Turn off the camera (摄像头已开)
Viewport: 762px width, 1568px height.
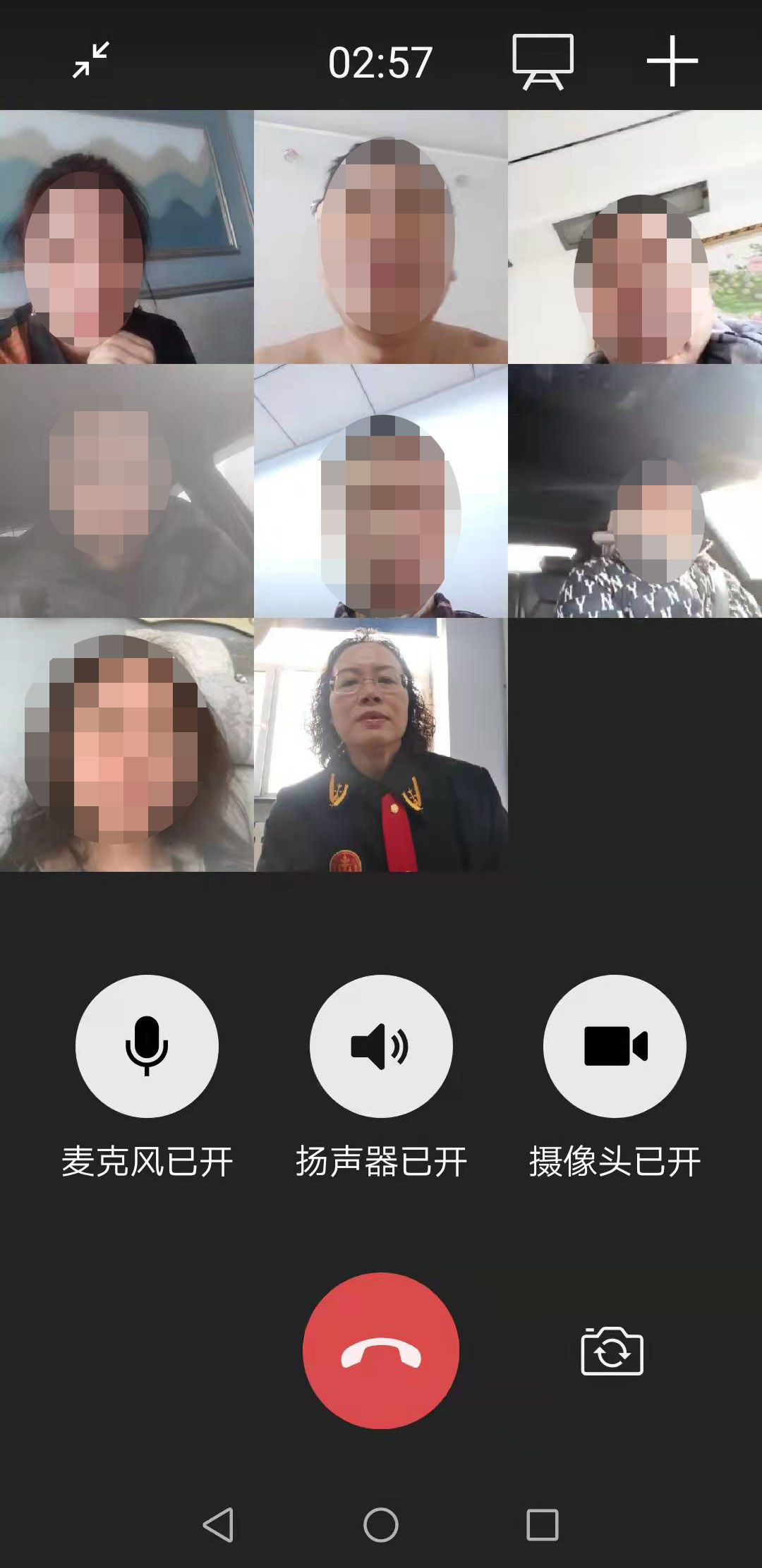point(615,1045)
